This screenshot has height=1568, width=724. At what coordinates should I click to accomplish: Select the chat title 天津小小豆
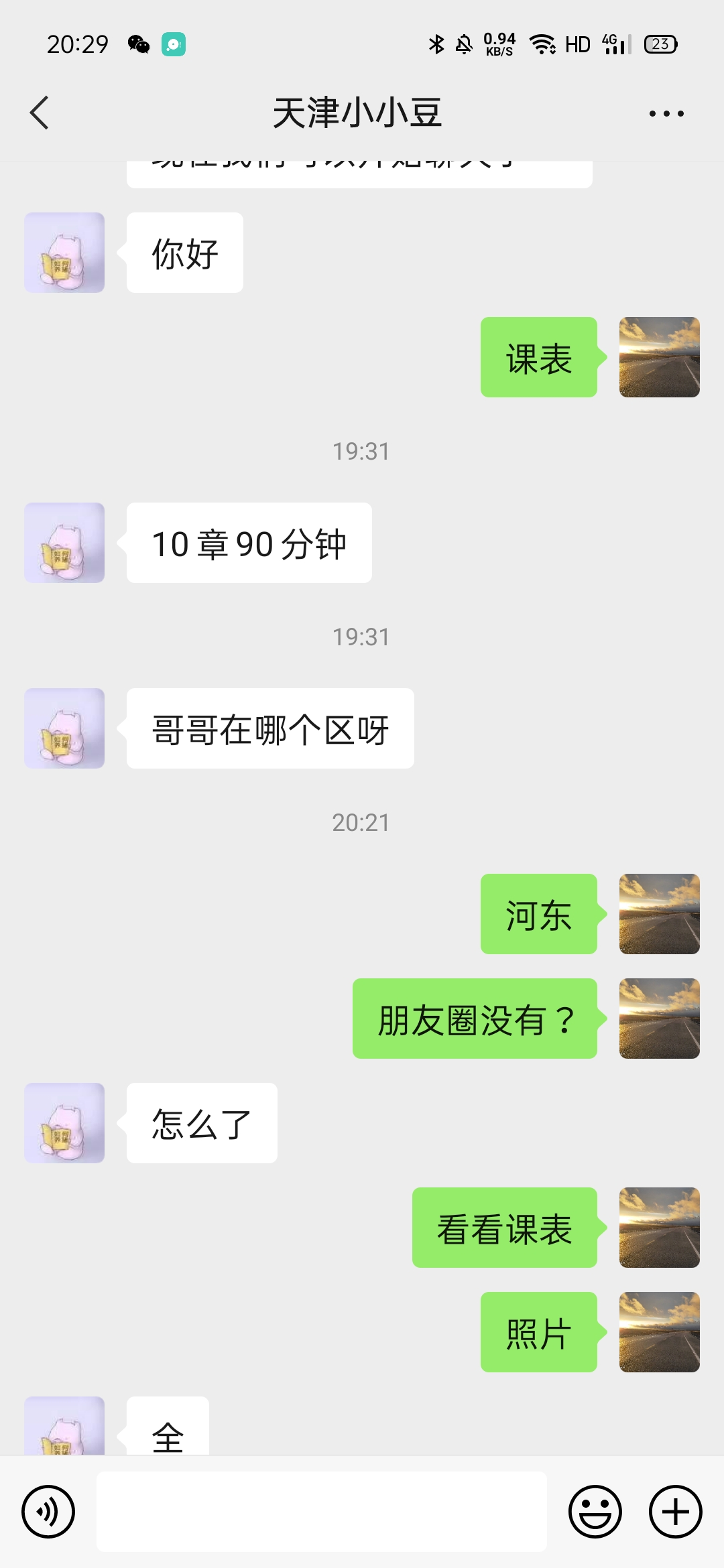coord(360,113)
